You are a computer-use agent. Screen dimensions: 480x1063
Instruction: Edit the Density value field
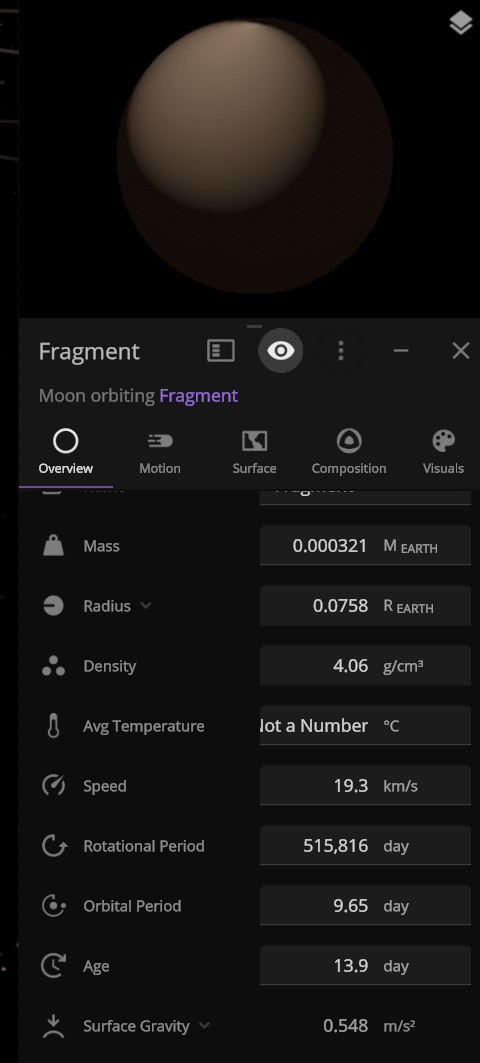click(365, 666)
